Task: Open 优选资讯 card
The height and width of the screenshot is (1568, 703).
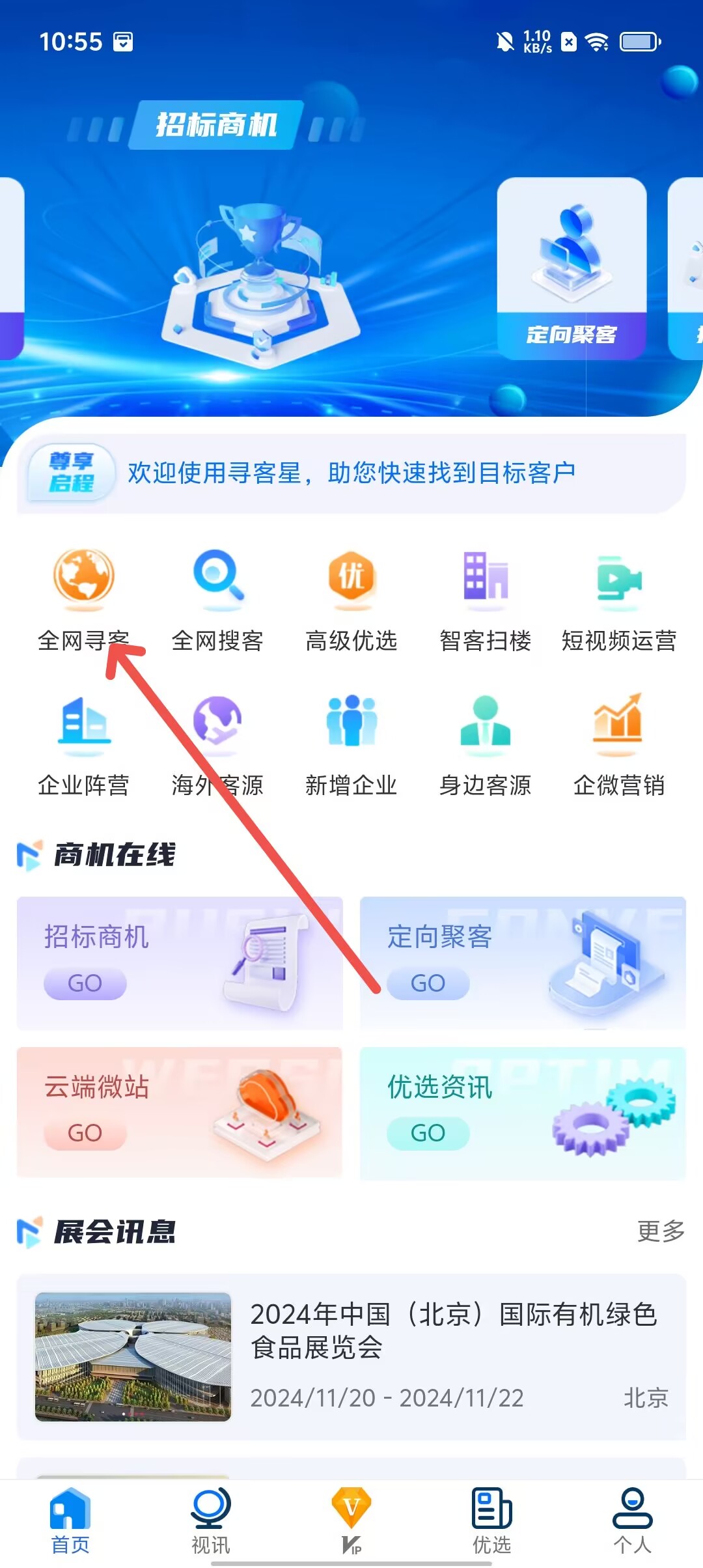Action: pyautogui.click(x=523, y=1113)
